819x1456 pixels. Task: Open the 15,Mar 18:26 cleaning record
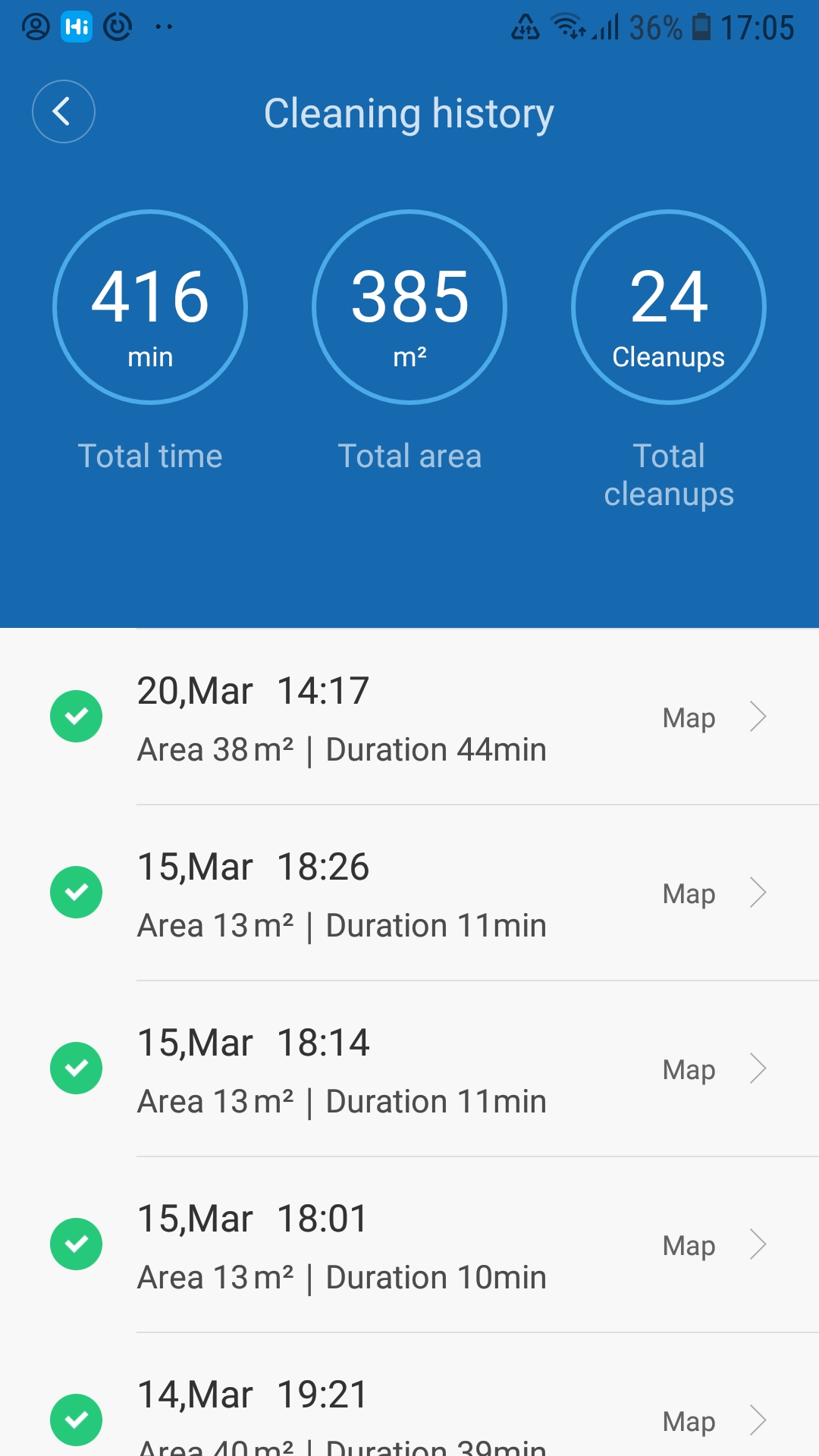pos(409,893)
